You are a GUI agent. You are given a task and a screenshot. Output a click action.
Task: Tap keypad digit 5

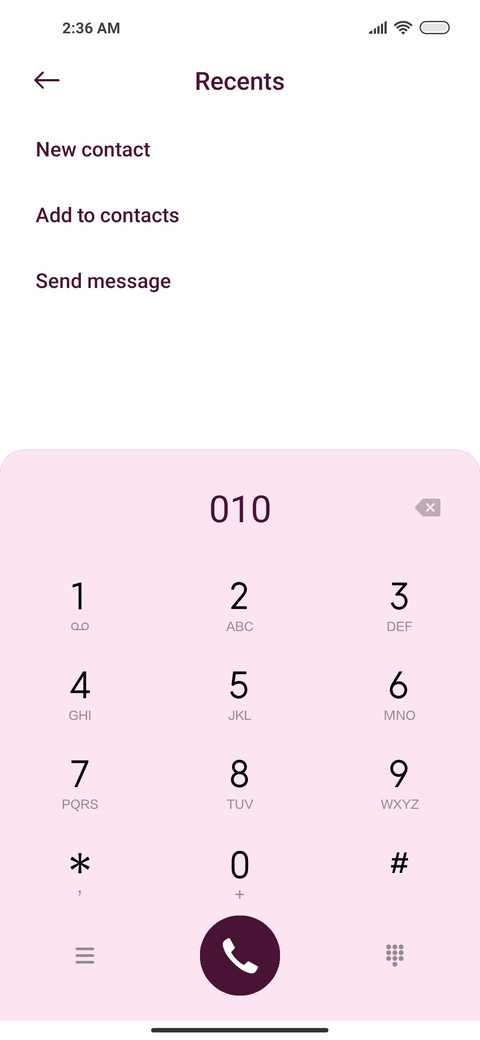239,695
